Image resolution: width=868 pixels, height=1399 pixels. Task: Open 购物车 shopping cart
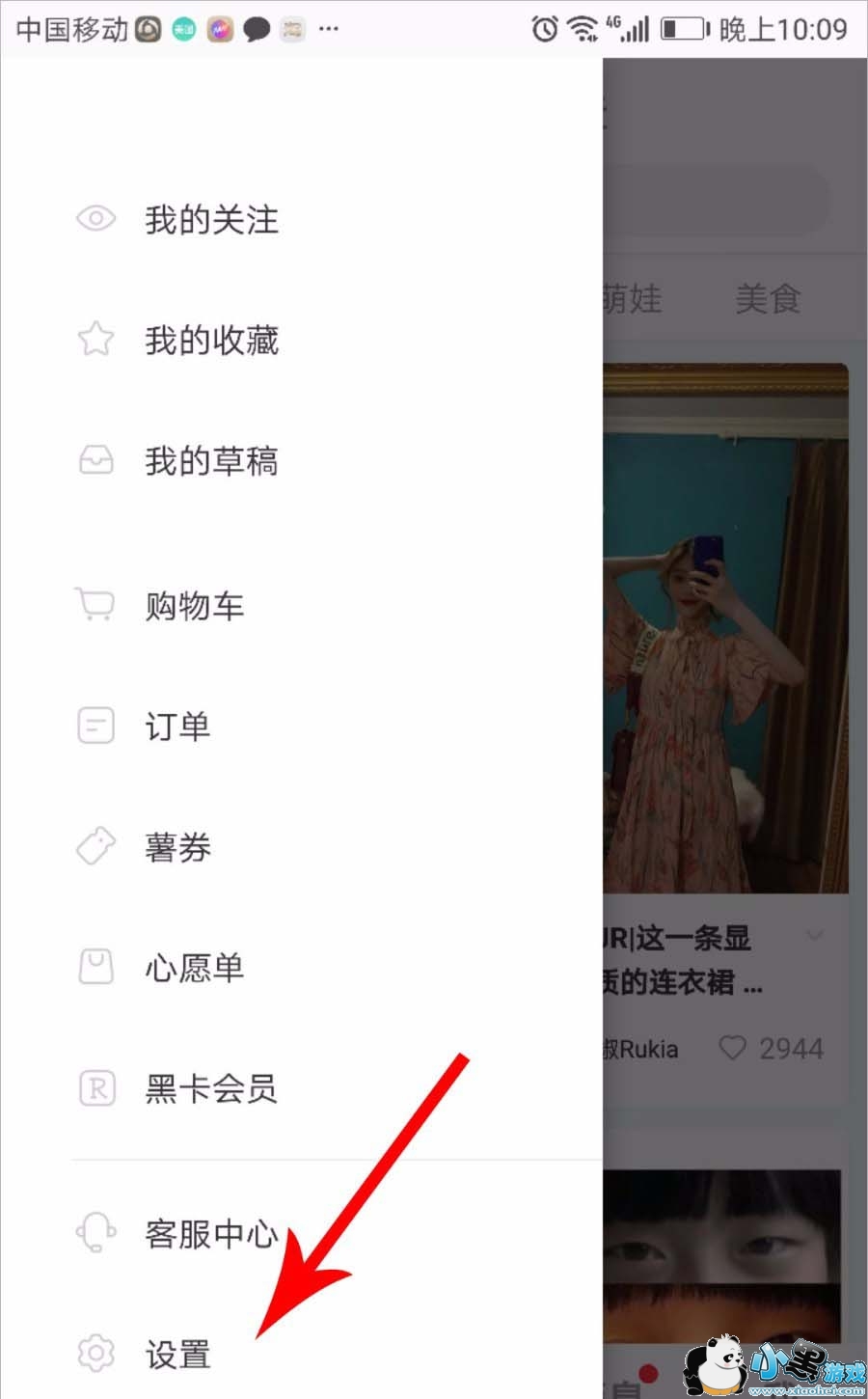pyautogui.click(x=301, y=606)
